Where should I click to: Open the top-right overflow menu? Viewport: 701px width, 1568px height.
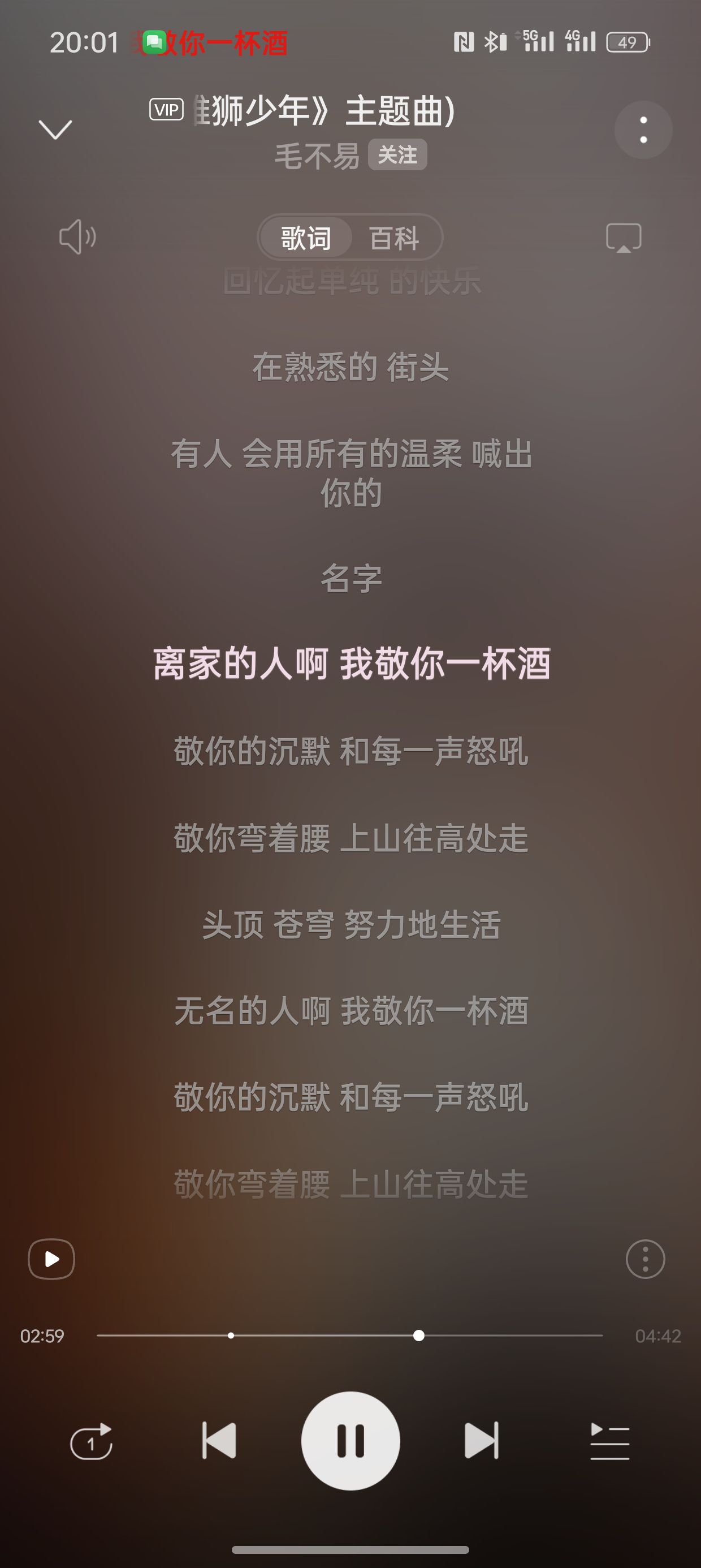click(643, 130)
